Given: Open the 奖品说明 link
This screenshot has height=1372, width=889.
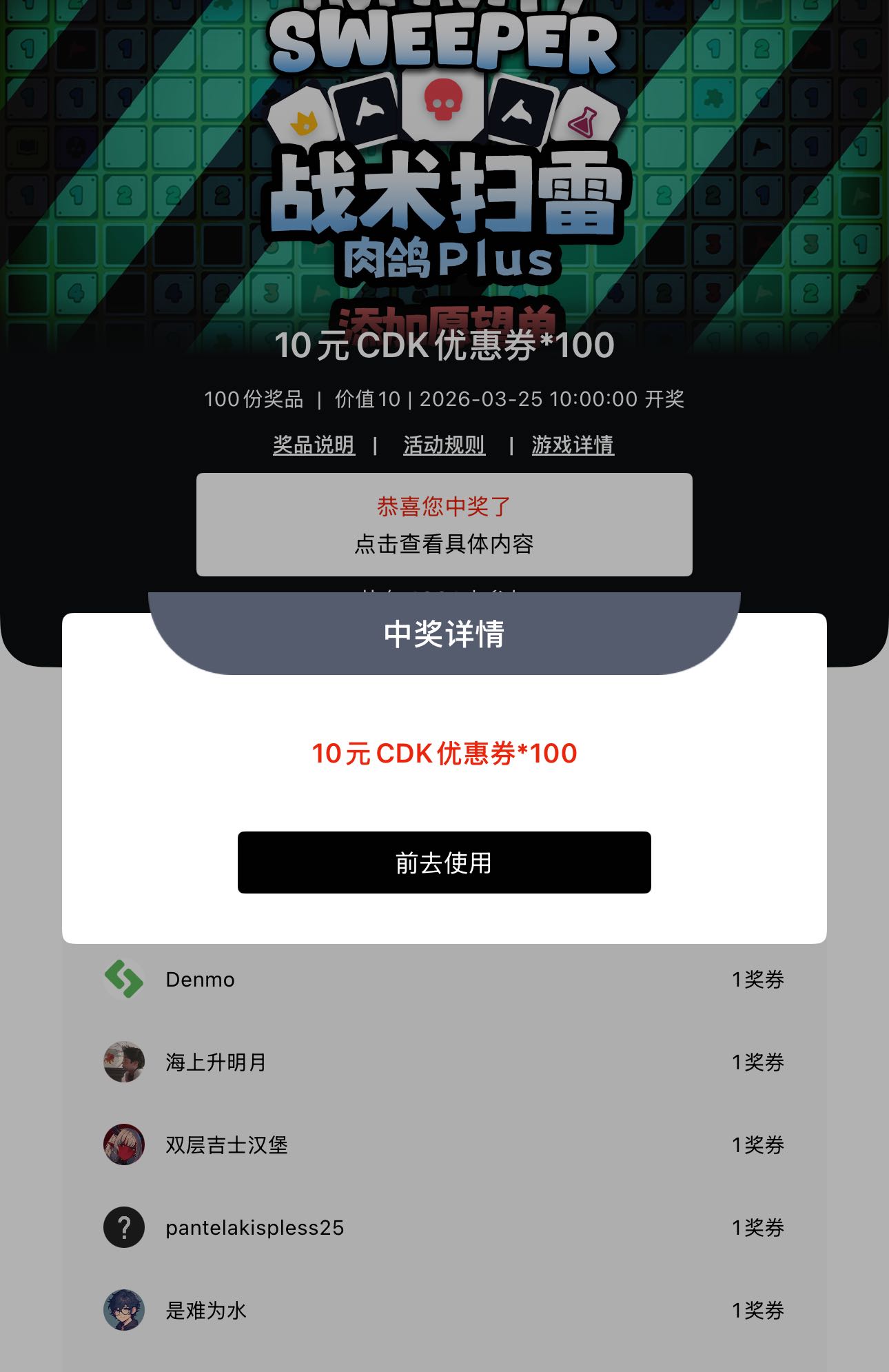Looking at the screenshot, I should tap(314, 445).
